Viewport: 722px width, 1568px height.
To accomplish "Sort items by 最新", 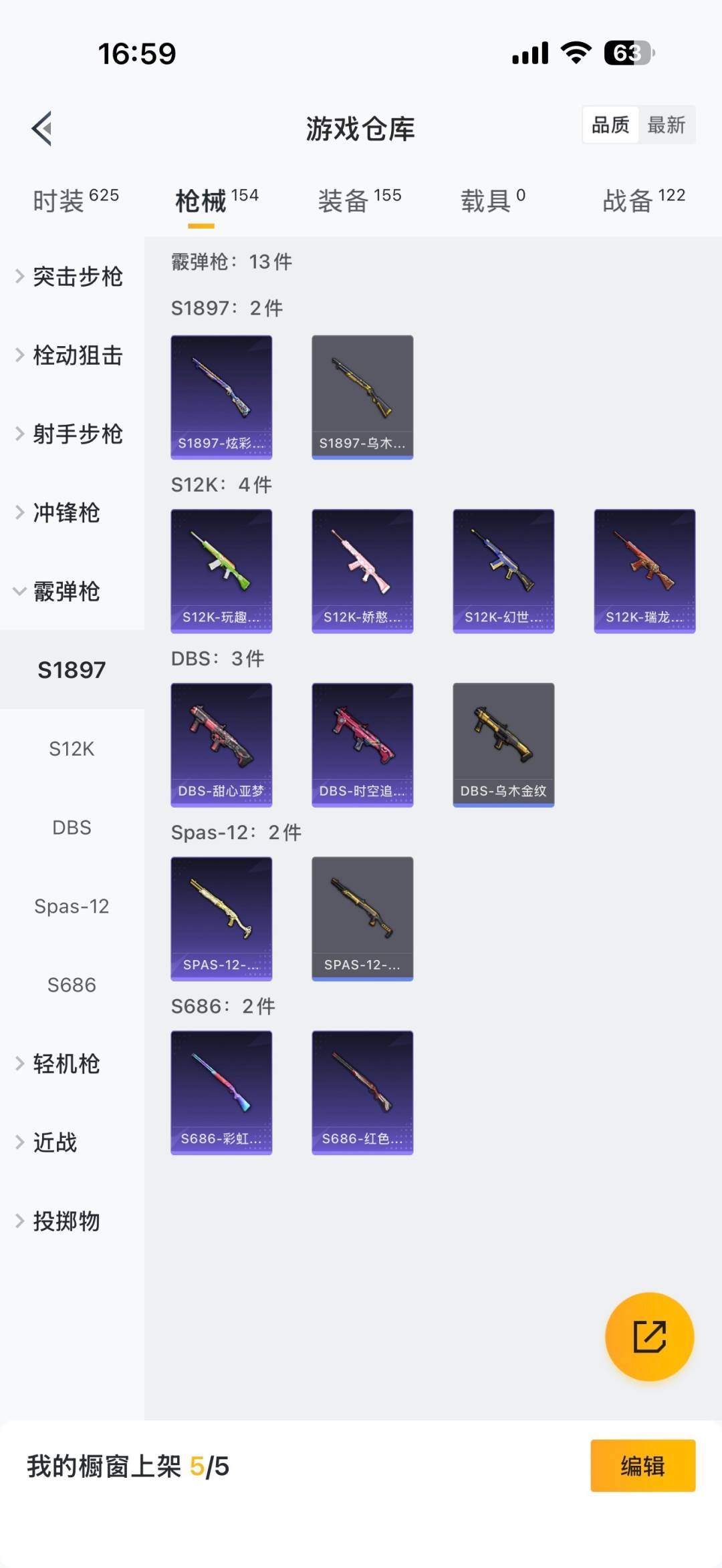I will [x=666, y=125].
